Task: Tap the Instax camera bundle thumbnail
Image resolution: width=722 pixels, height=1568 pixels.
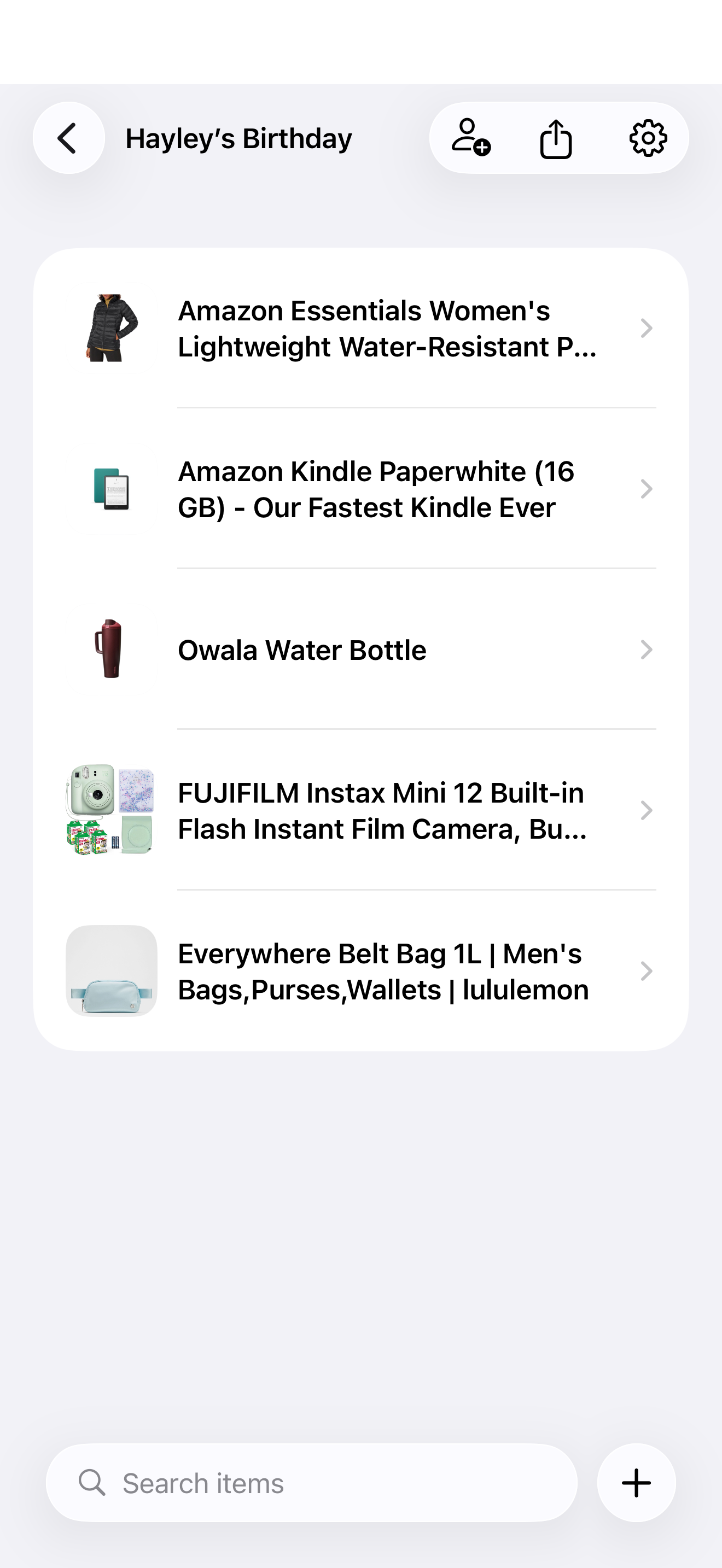Action: pyautogui.click(x=112, y=810)
